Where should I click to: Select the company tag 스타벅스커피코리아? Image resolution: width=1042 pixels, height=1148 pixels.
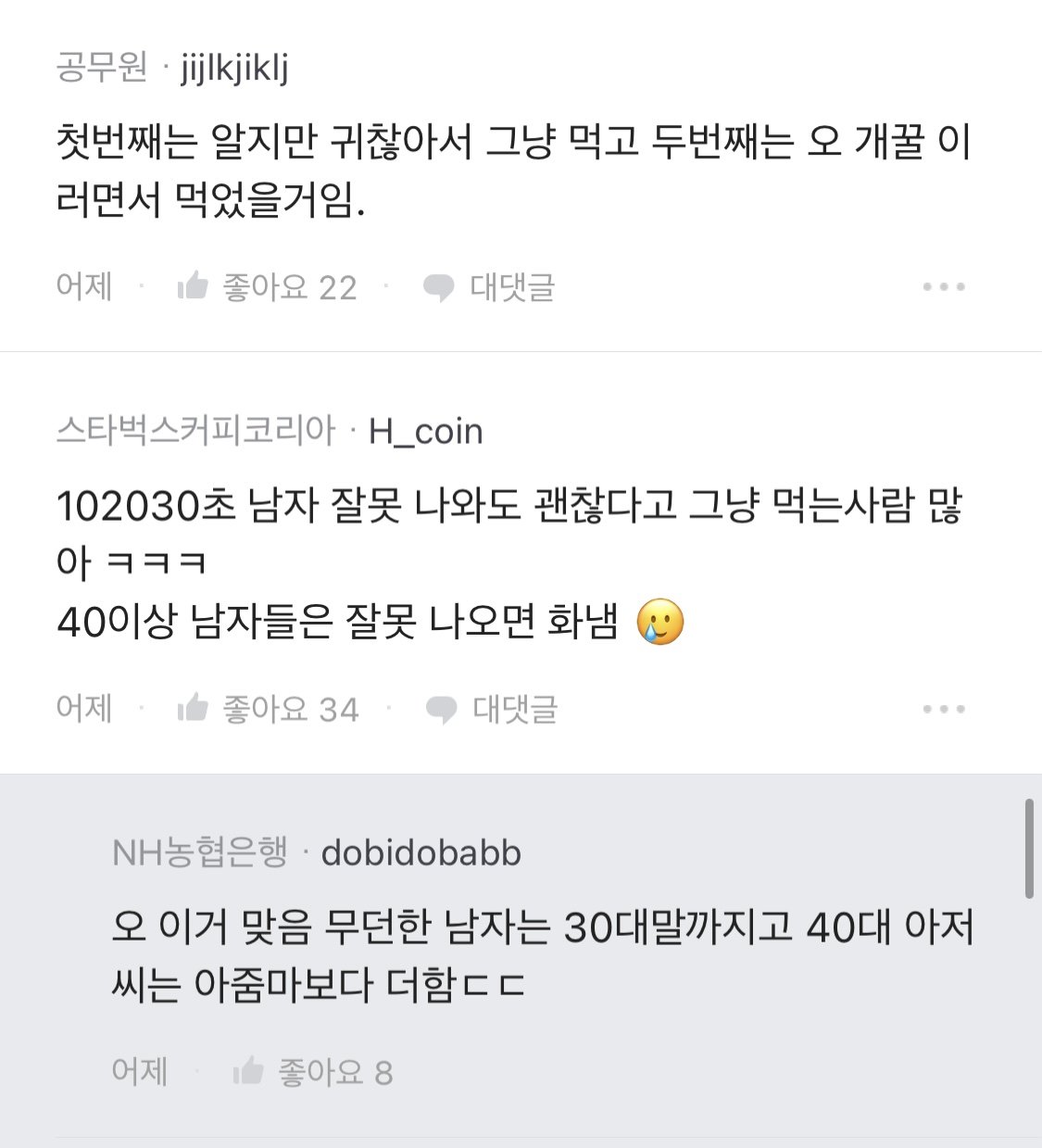click(x=198, y=429)
